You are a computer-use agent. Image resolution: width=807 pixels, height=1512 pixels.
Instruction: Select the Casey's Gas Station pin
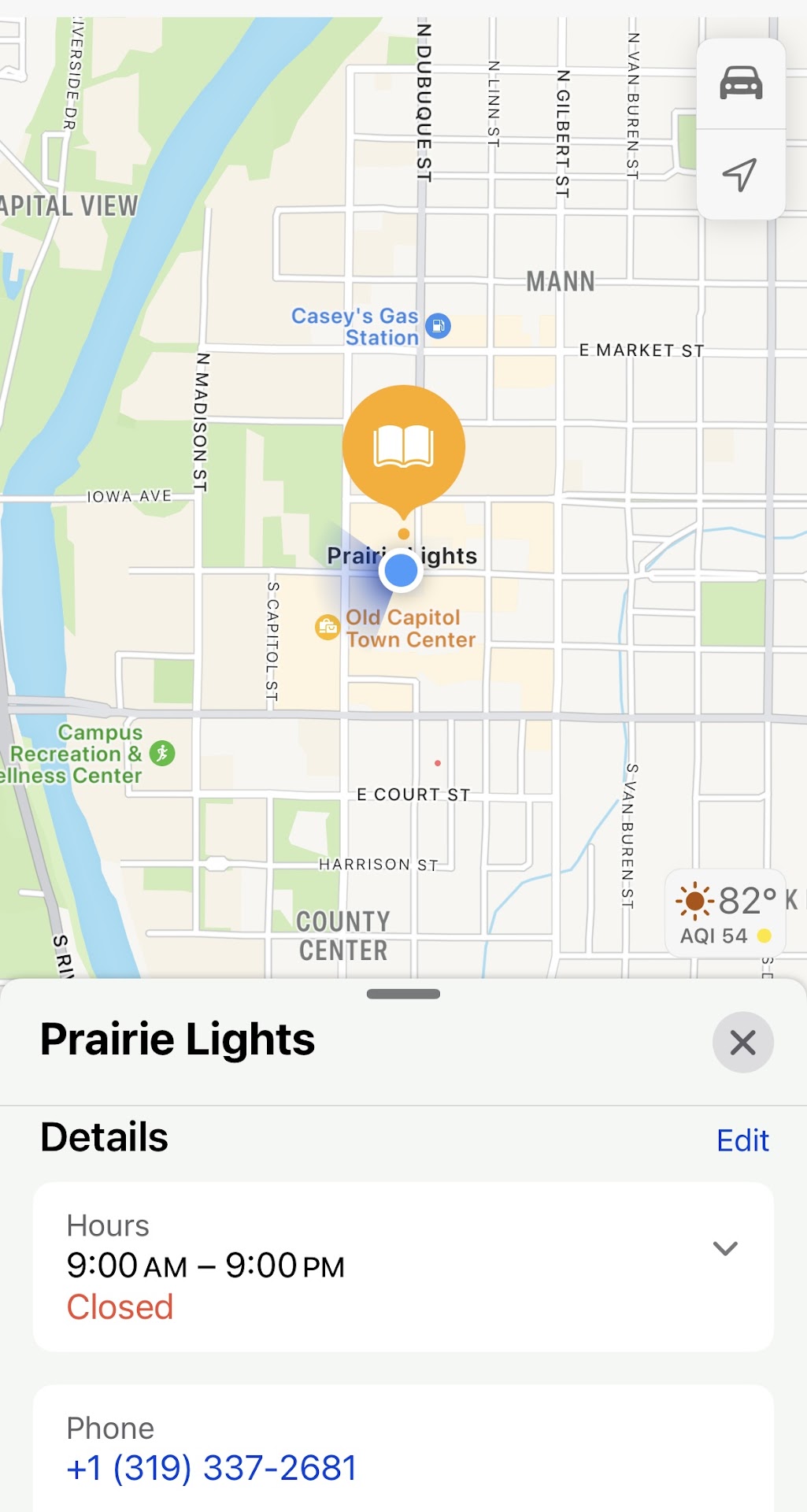pos(438,325)
